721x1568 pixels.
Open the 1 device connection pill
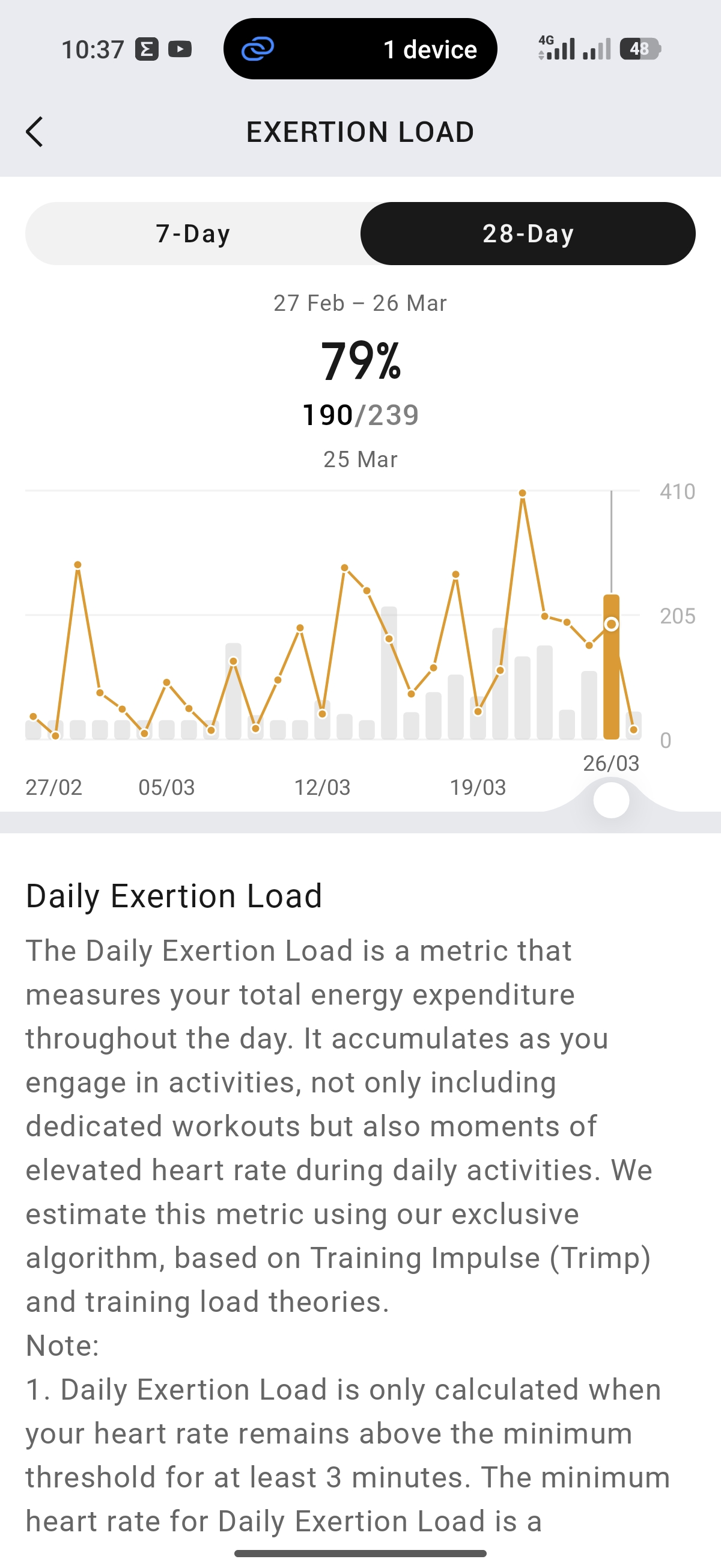pos(360,49)
